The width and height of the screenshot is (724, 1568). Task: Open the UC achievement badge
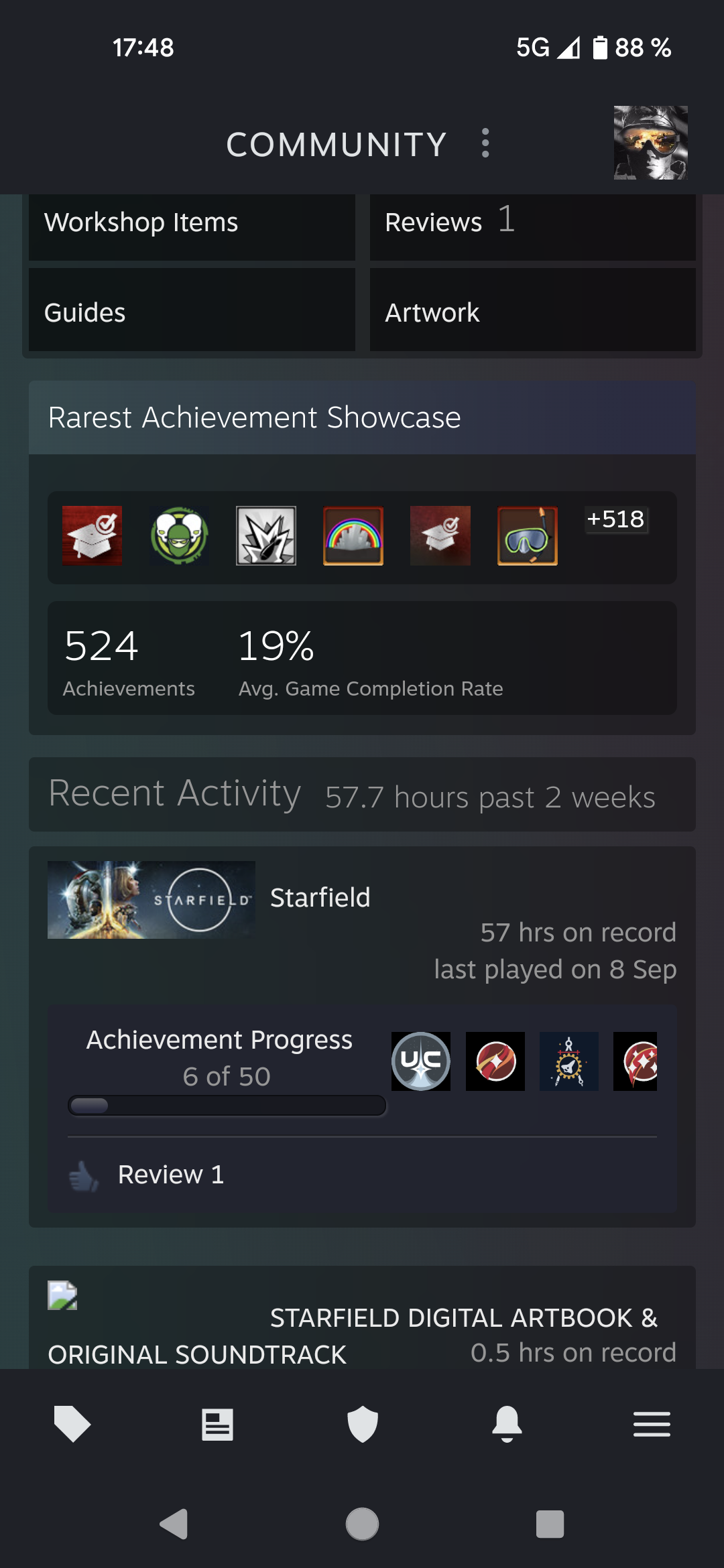point(421,1061)
